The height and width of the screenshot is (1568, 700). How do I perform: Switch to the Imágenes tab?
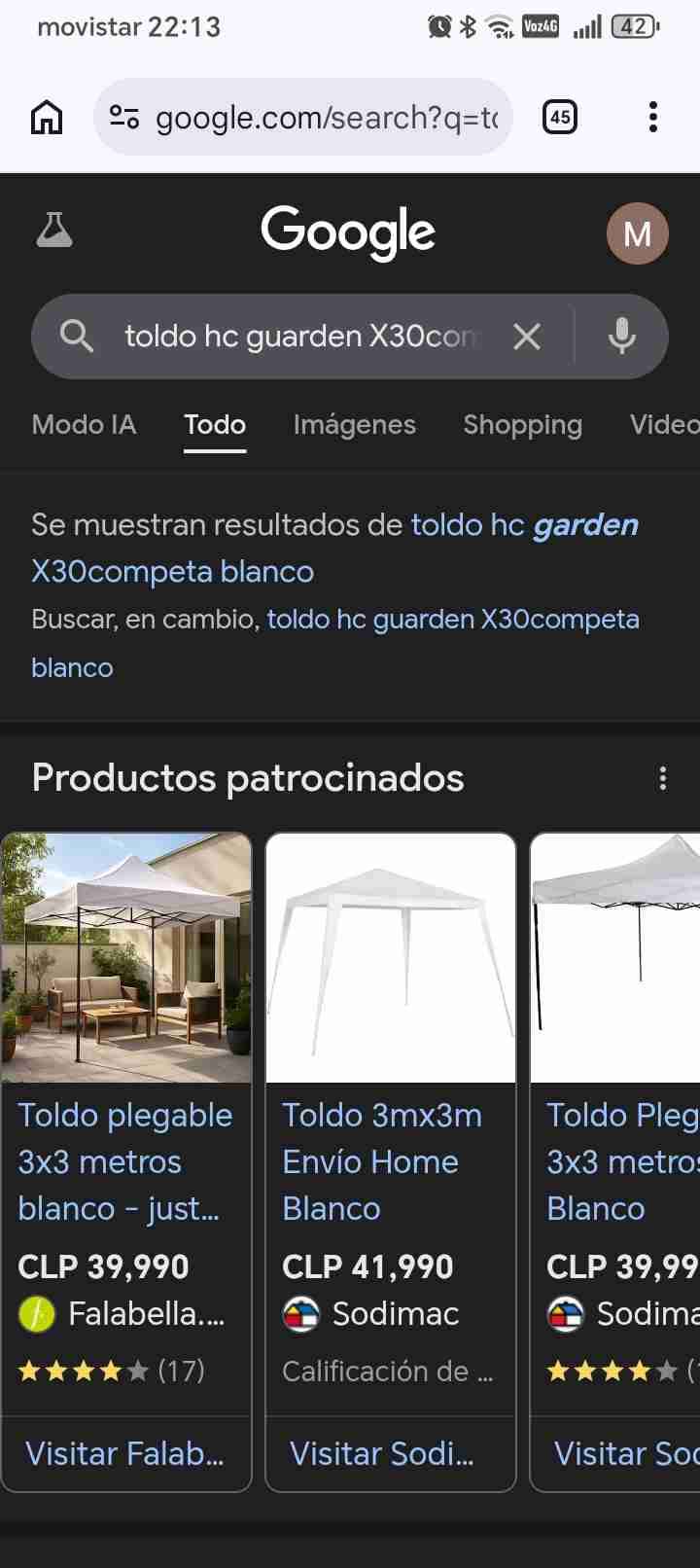354,424
